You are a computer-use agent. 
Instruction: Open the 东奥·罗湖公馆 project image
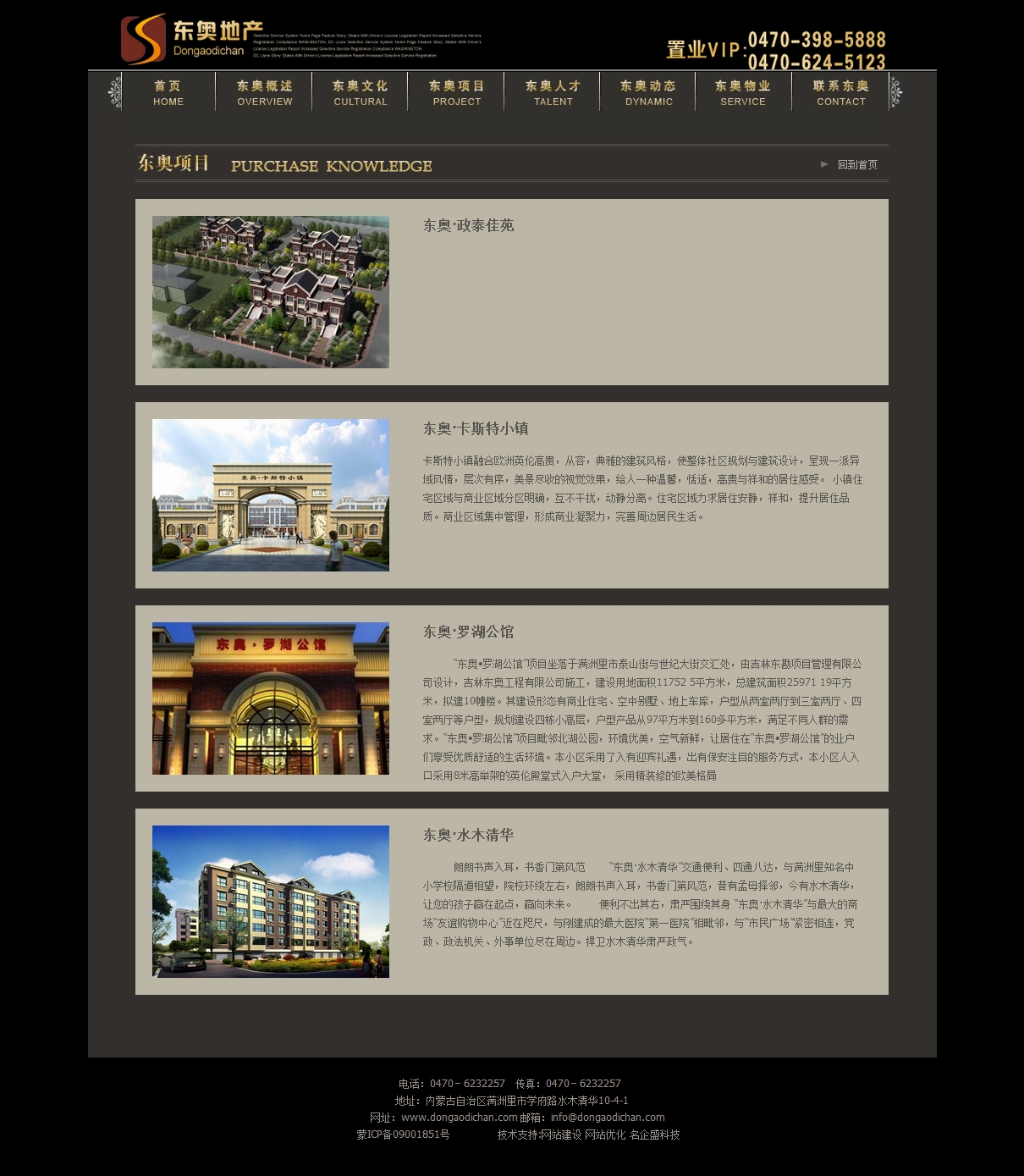click(x=271, y=698)
